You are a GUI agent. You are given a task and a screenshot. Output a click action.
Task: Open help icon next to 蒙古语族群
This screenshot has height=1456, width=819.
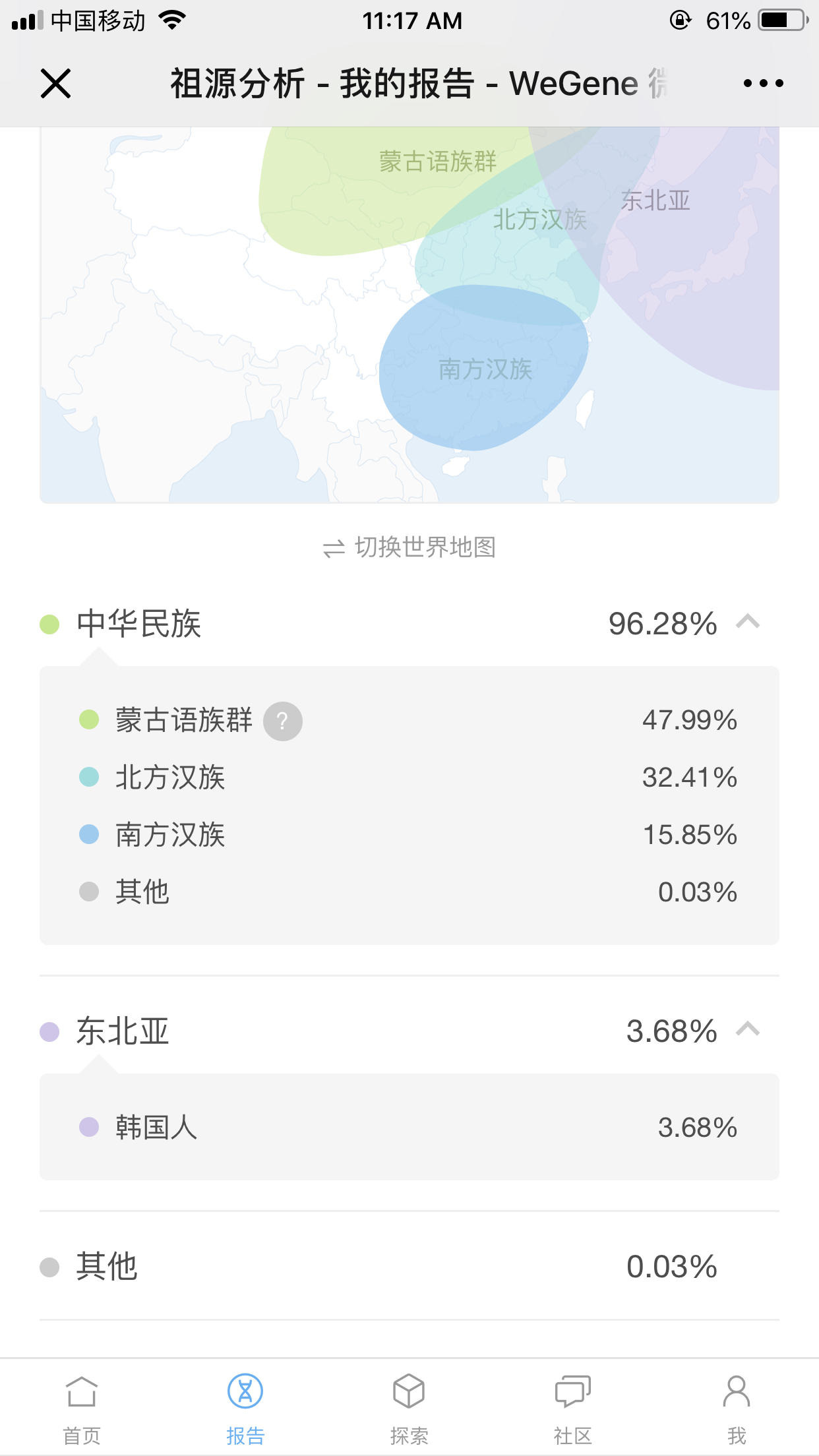(283, 721)
